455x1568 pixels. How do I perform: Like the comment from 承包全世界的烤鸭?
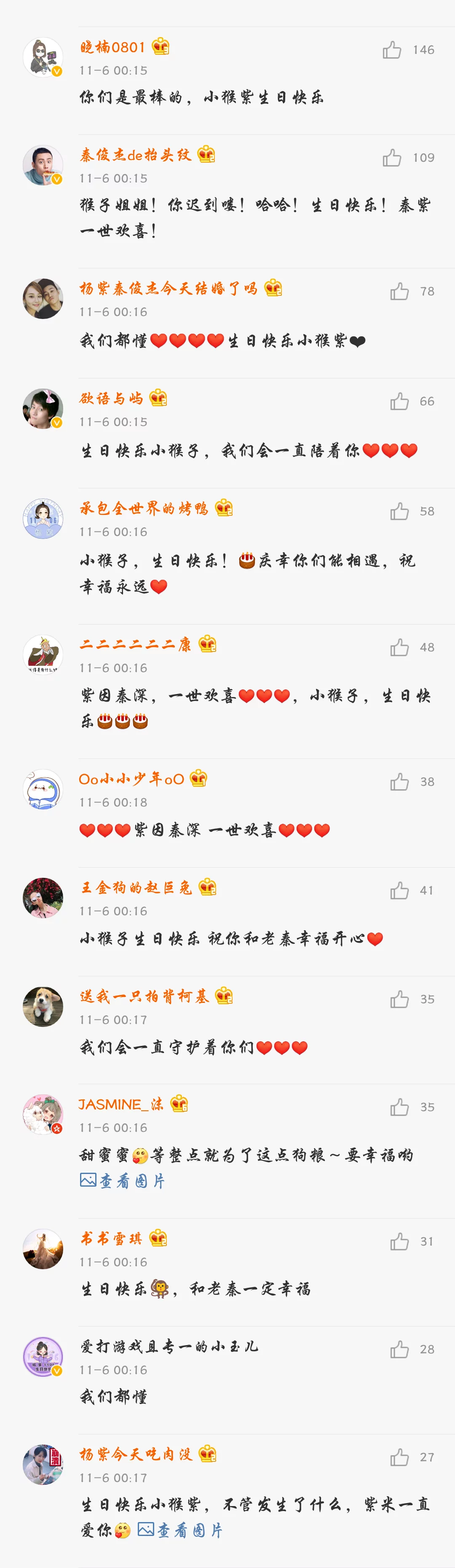399,511
